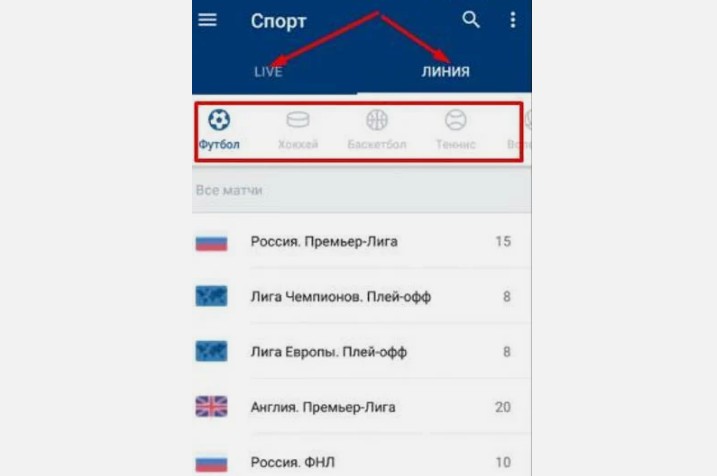Switch to the LIVE tab
Viewport: 717px width, 476px height.
coord(267,72)
